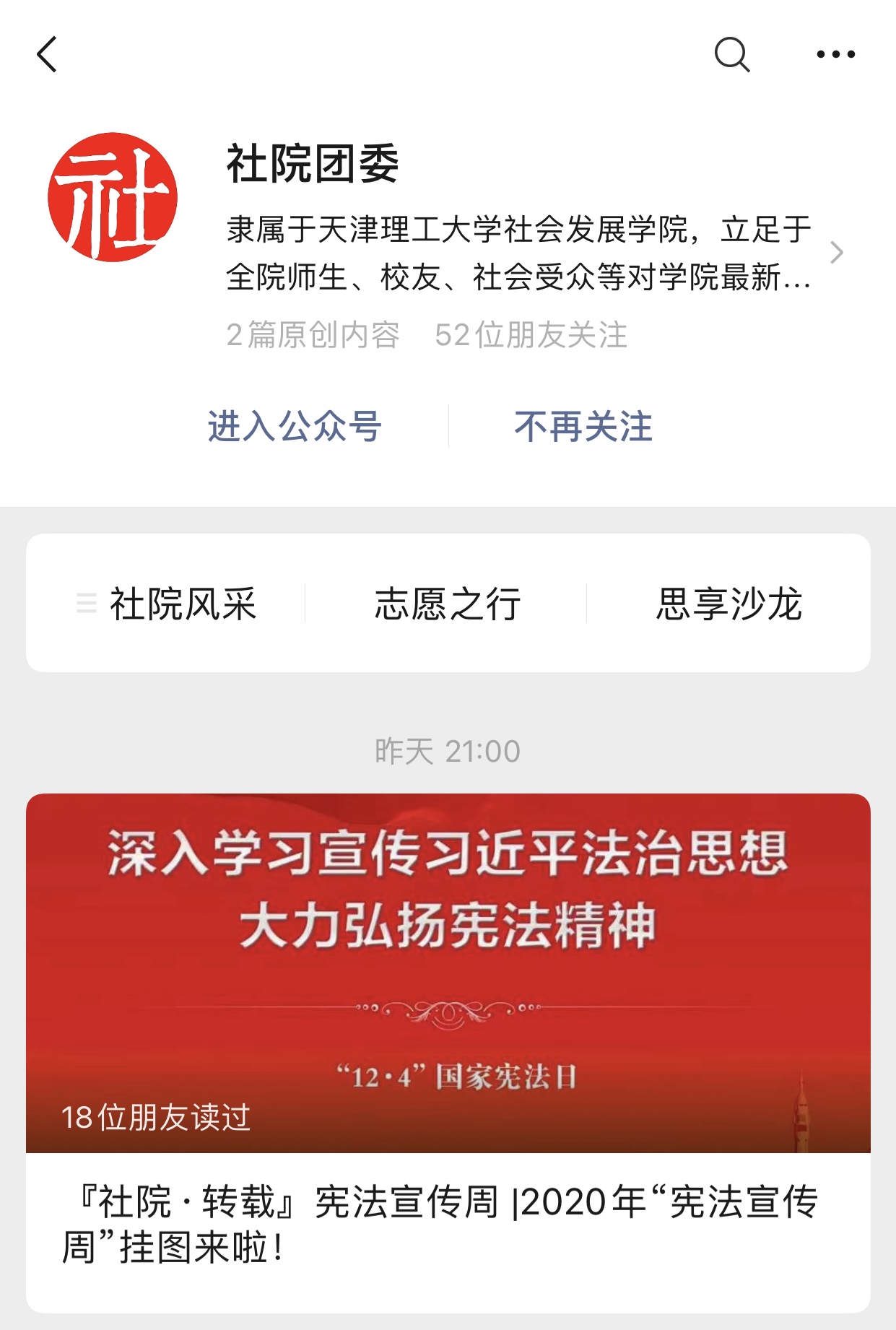Open the 志愿之行 menu
The width and height of the screenshot is (896, 1330).
click(x=448, y=604)
